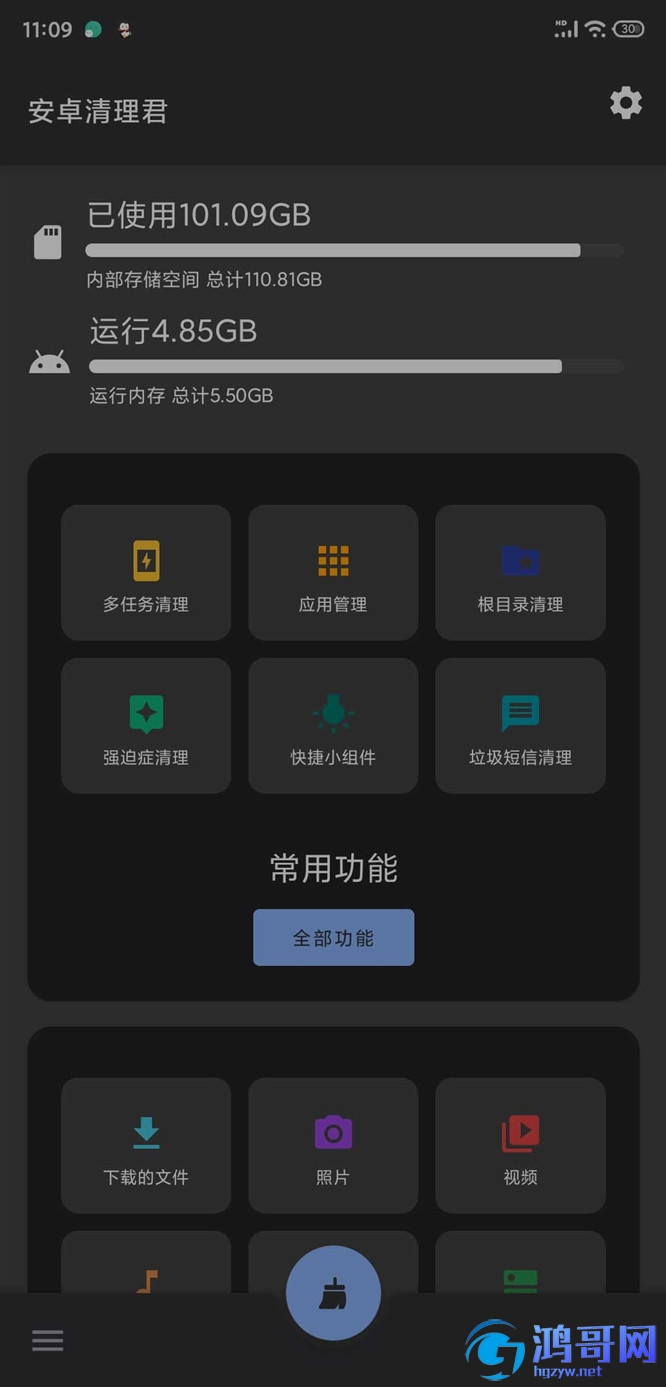This screenshot has width=666, height=1387.
Task: Open the hamburger drawer menu
Action: click(47, 1341)
